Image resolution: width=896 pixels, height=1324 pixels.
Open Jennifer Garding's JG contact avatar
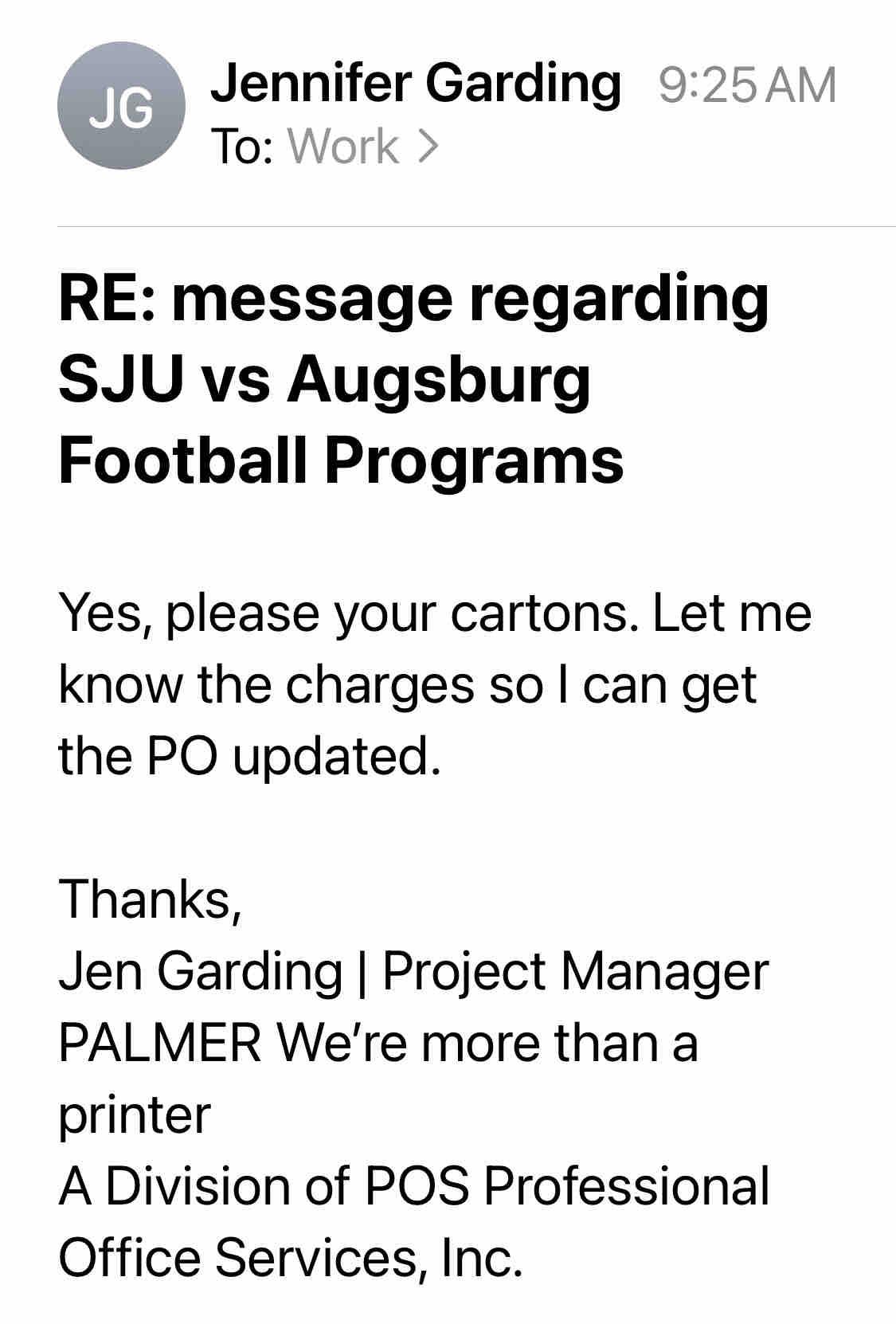tap(121, 107)
